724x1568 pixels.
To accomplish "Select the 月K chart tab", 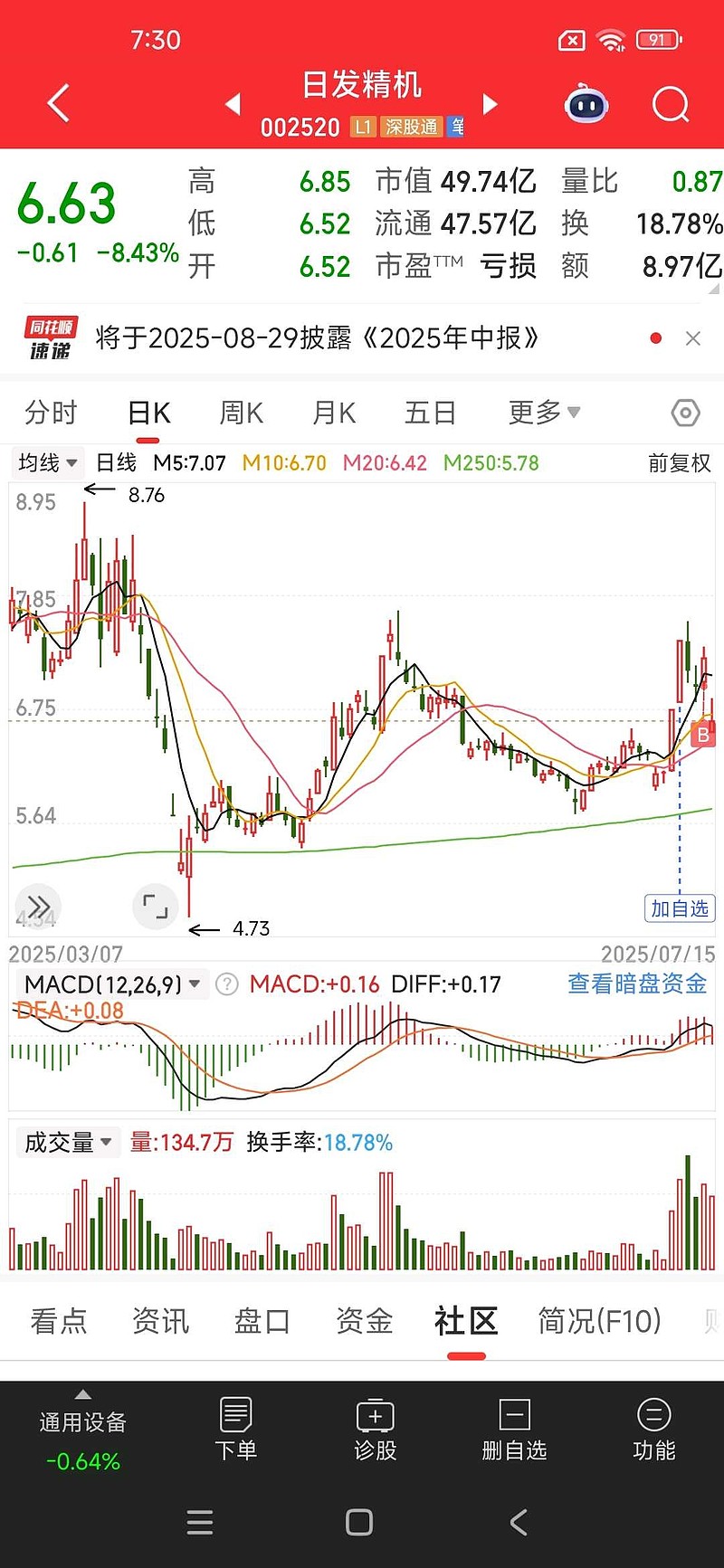I will [x=334, y=413].
